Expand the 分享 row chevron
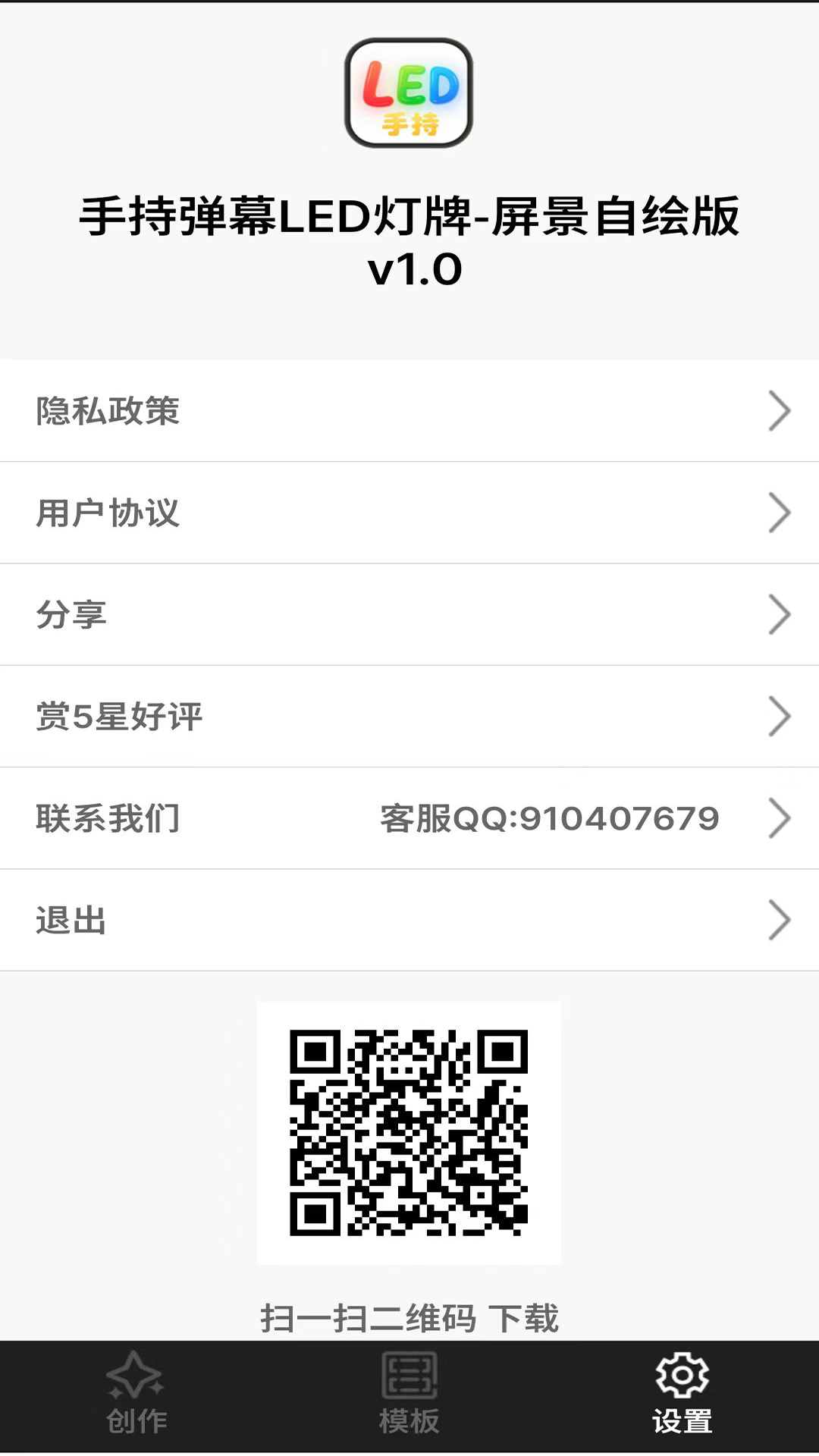 pyautogui.click(x=780, y=614)
